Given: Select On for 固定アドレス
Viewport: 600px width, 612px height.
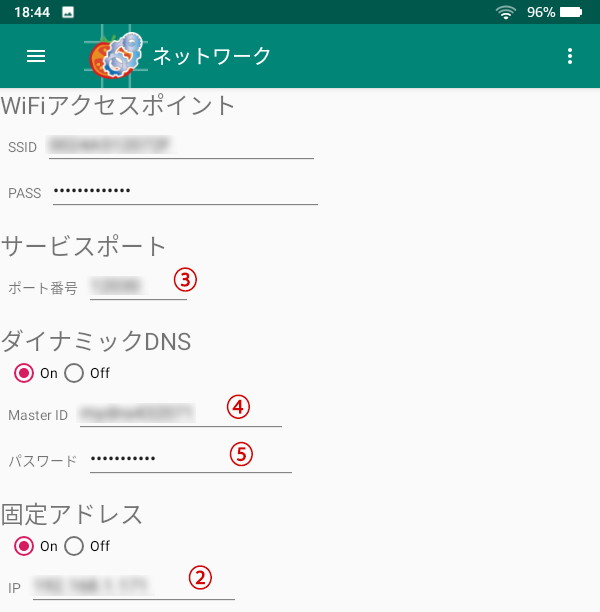Looking at the screenshot, I should (25, 546).
